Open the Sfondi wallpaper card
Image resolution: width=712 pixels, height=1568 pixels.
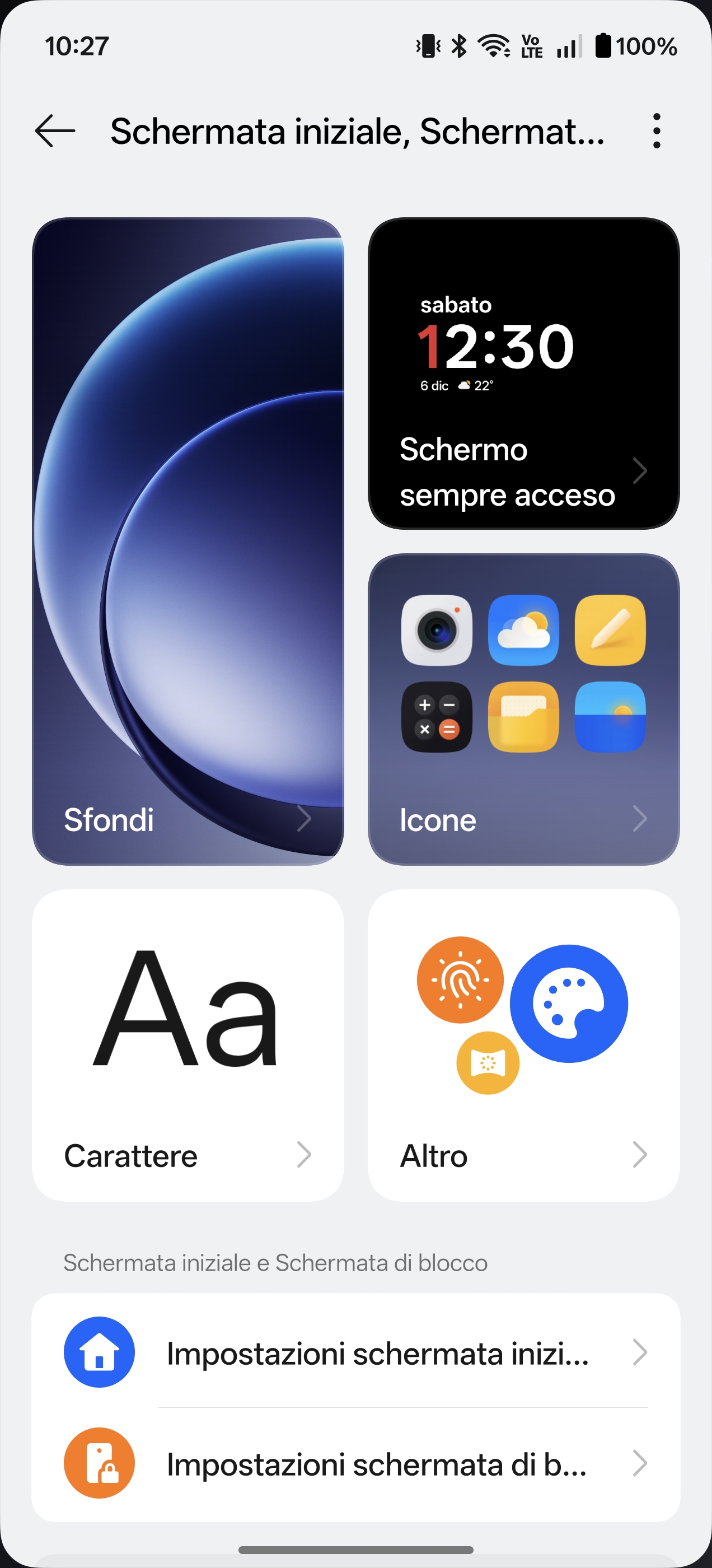[188, 540]
